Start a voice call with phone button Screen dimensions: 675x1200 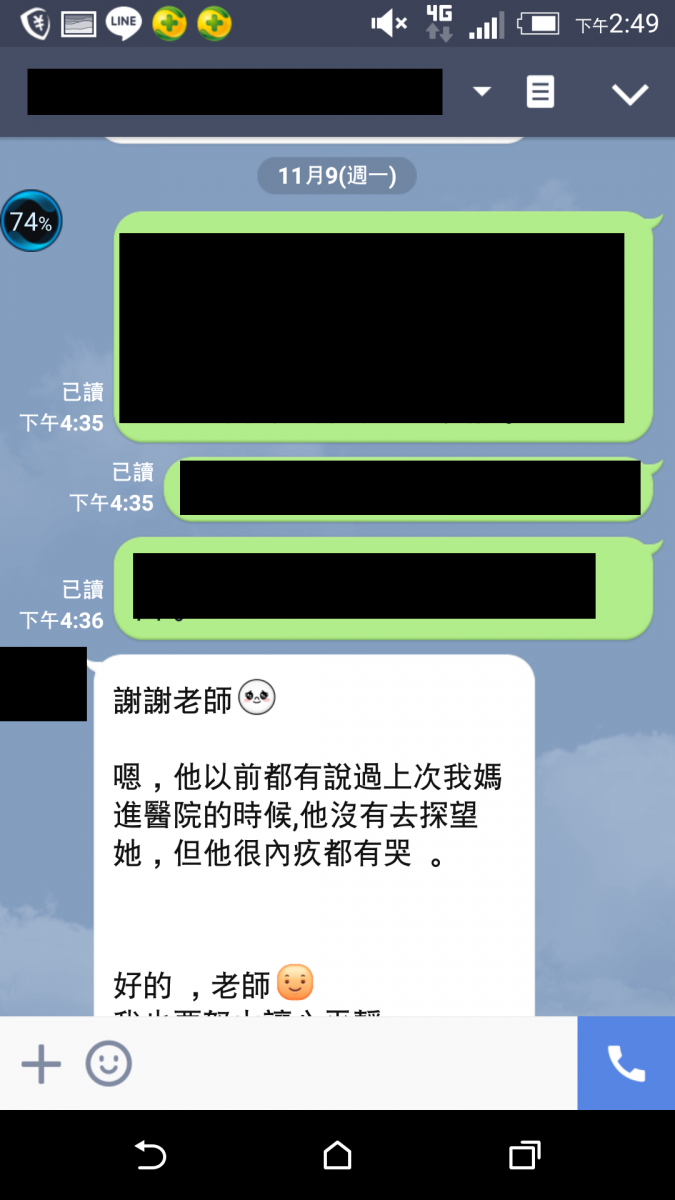click(626, 1064)
